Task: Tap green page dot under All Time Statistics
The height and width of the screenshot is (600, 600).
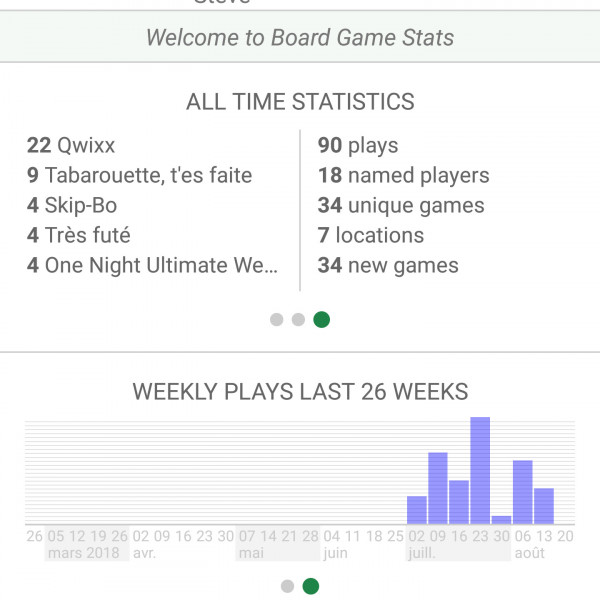Action: pyautogui.click(x=321, y=320)
